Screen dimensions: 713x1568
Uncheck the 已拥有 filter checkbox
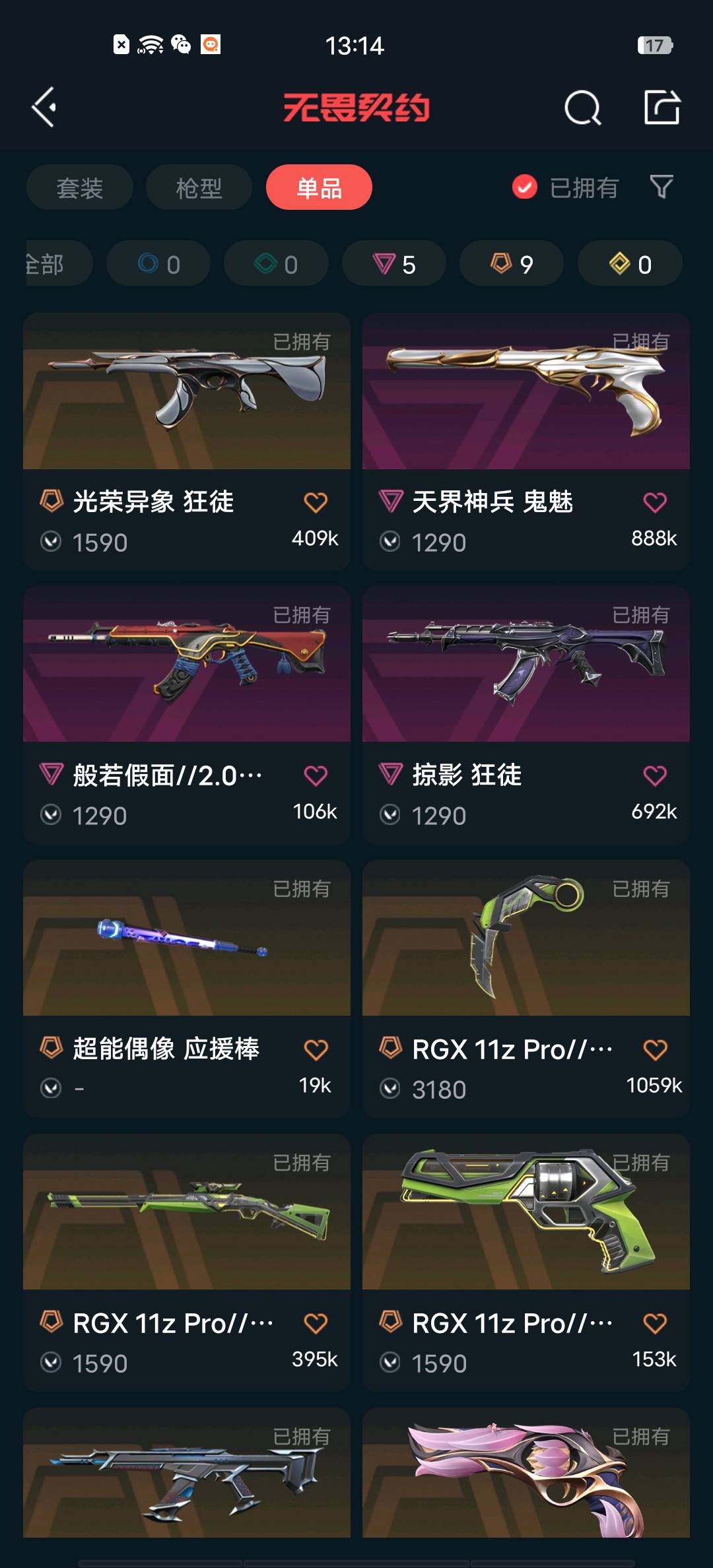pos(525,187)
